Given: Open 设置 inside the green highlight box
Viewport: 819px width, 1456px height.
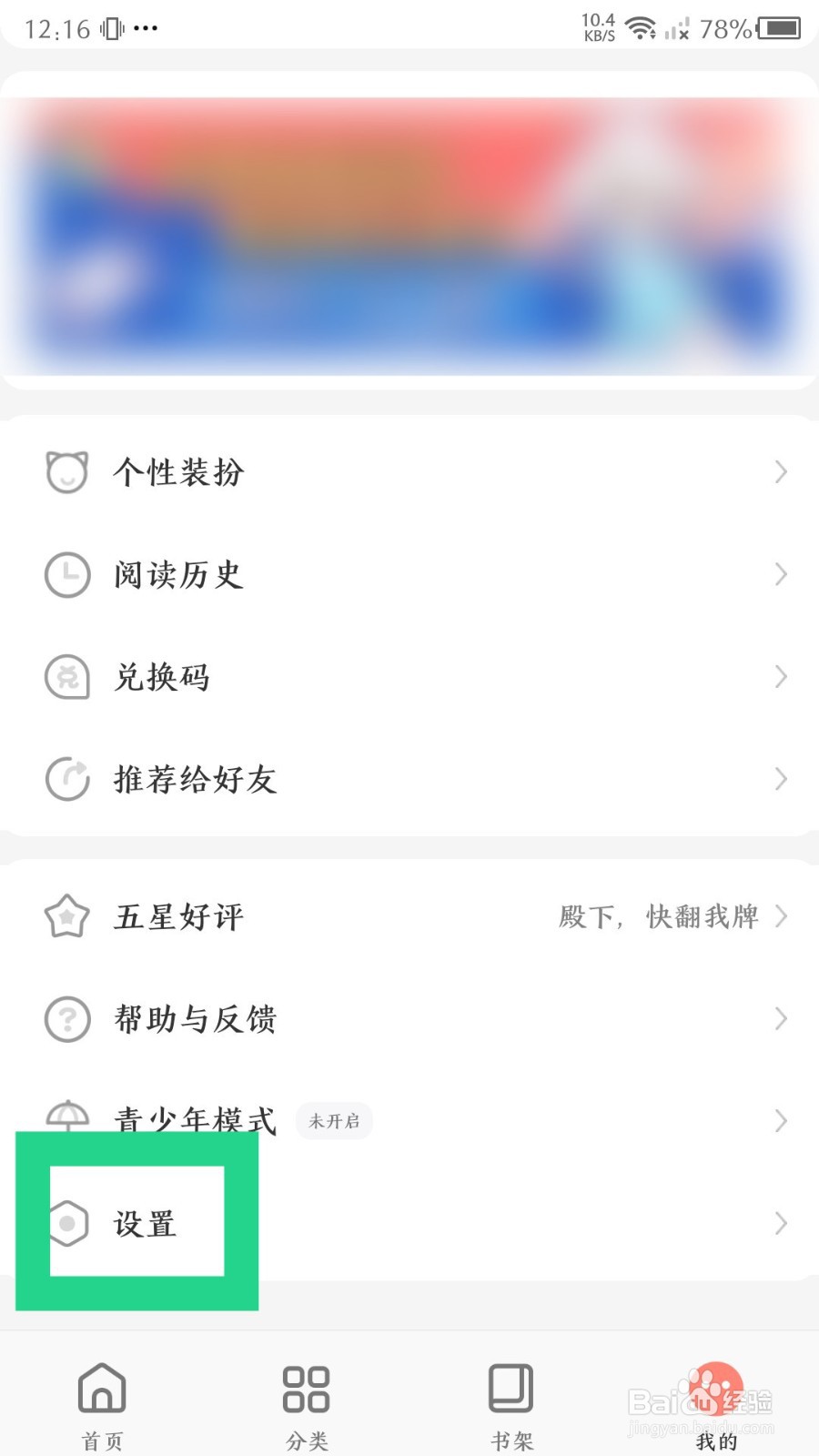Looking at the screenshot, I should coord(146,1225).
